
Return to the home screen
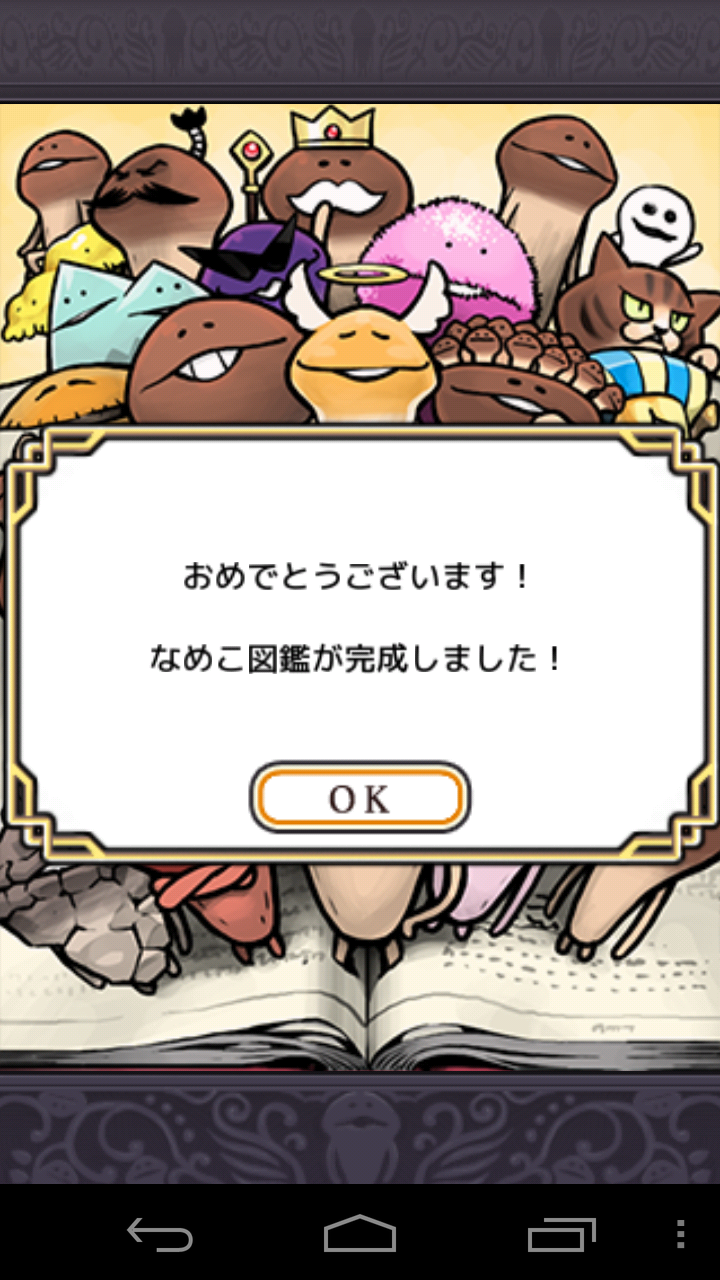(360, 1234)
